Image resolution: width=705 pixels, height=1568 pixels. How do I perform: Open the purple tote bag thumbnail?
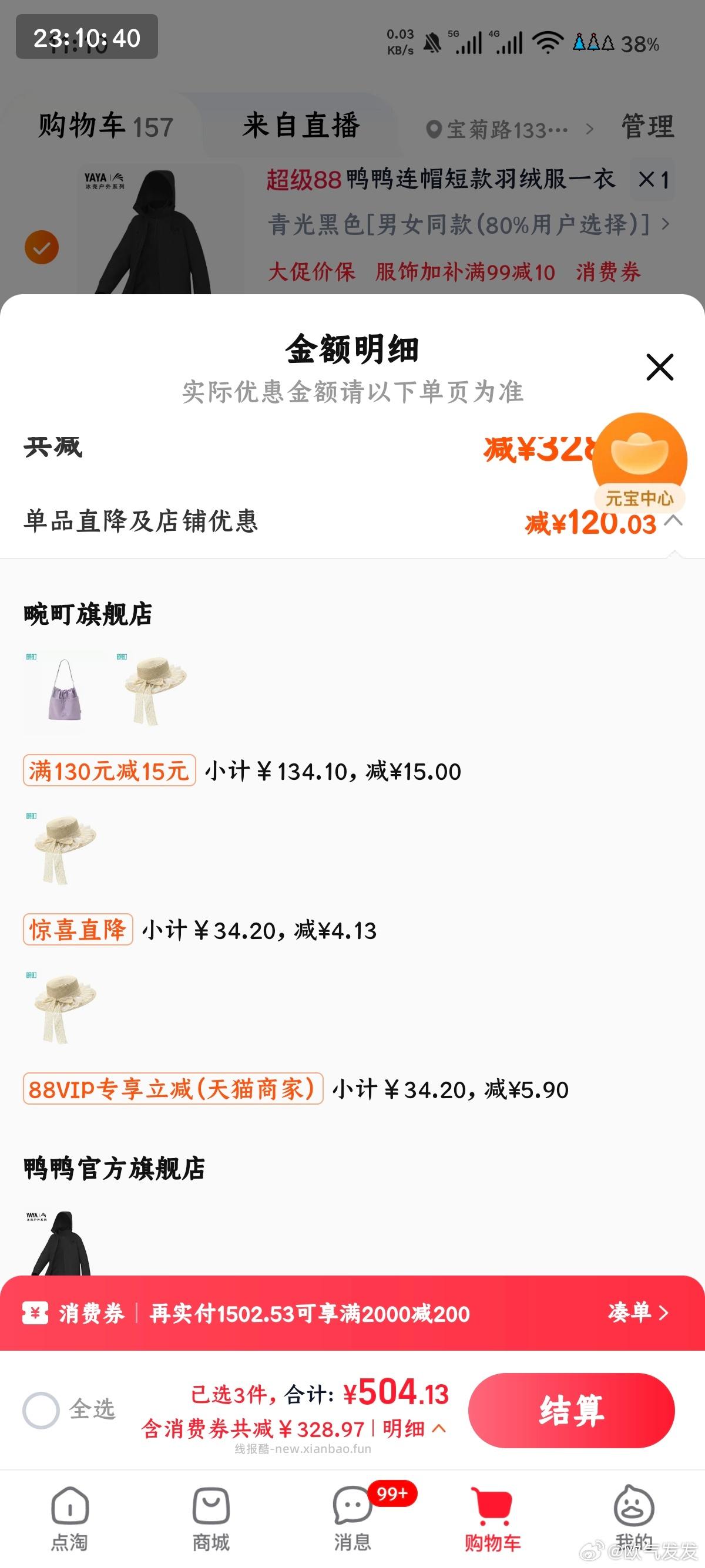coord(63,691)
